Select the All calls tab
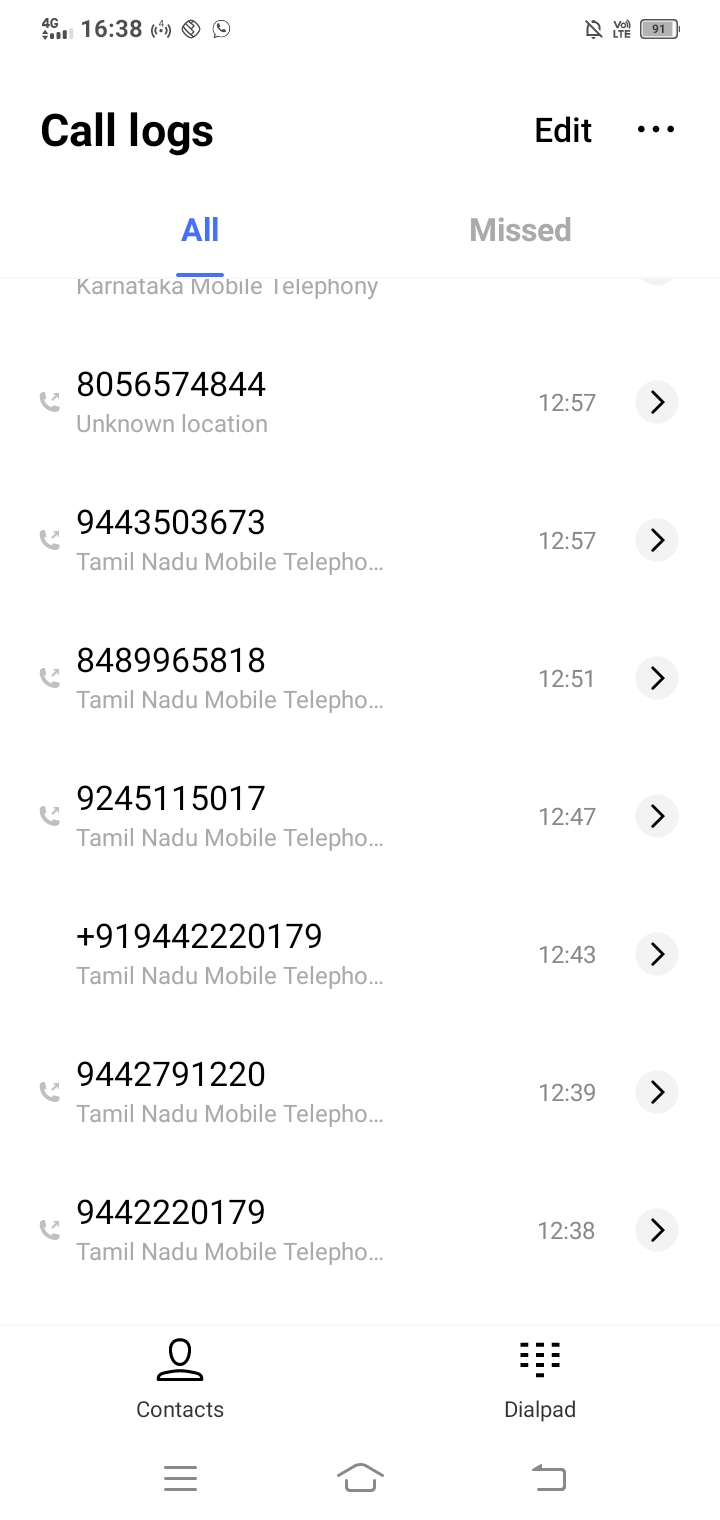 200,230
